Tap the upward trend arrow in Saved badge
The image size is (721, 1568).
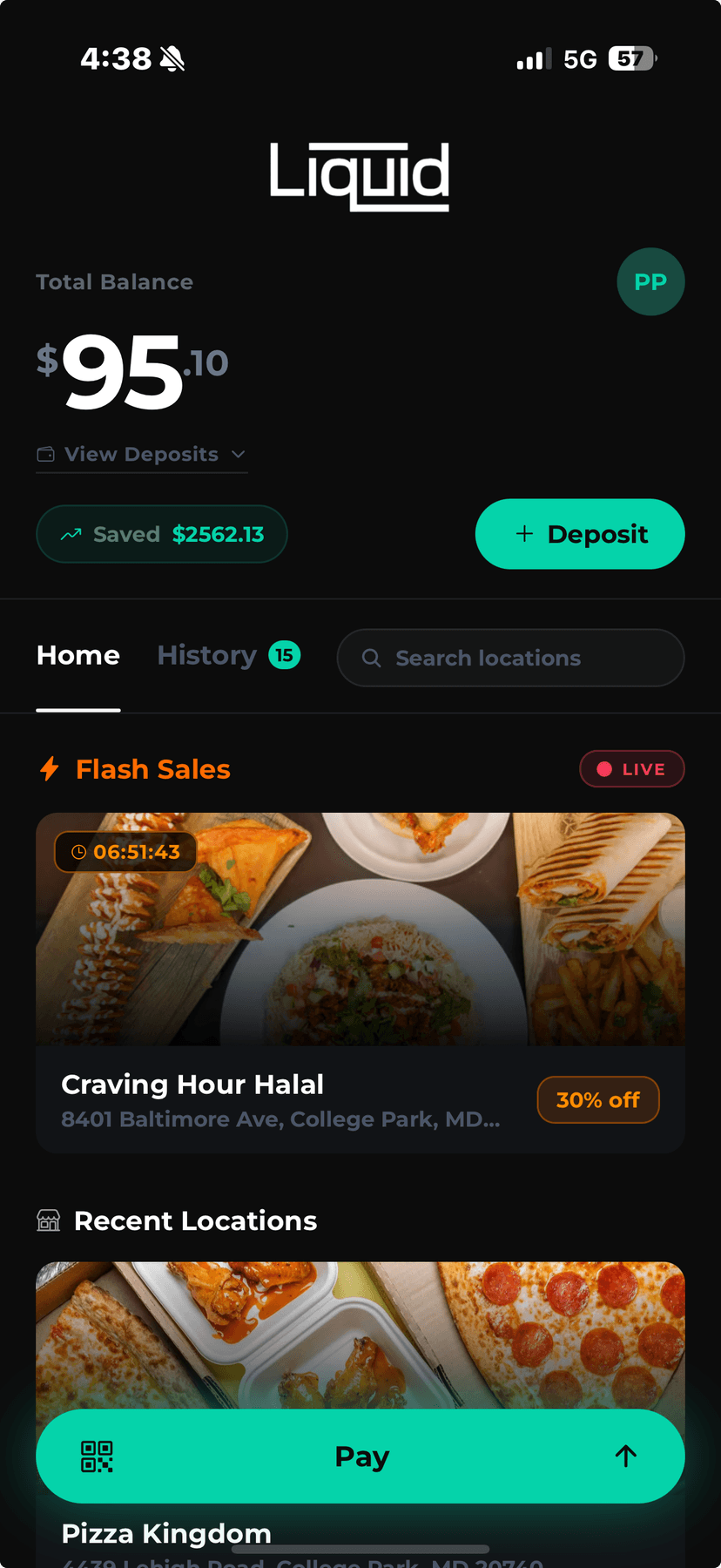click(71, 534)
